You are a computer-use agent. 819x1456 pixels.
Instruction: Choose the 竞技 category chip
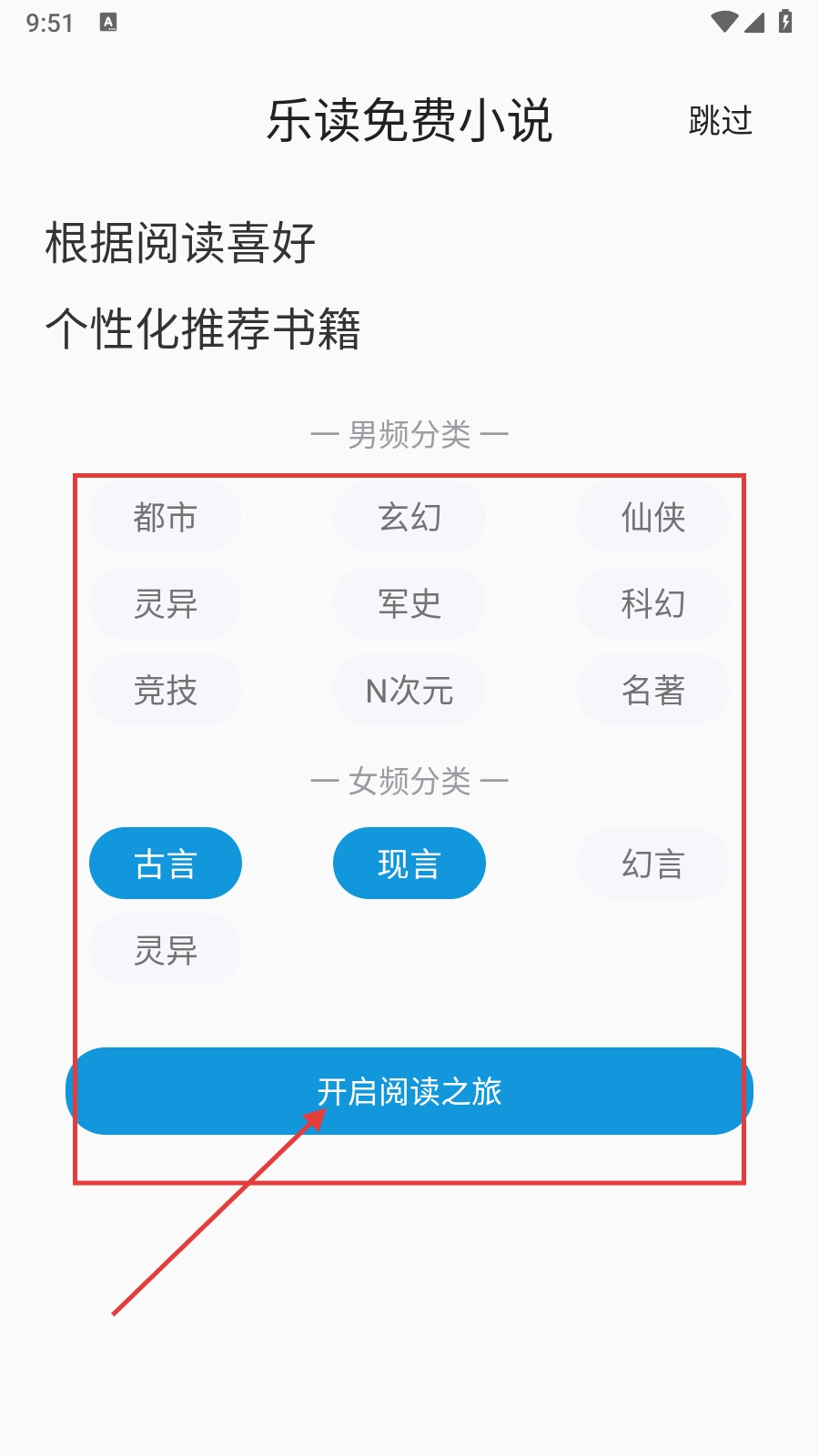click(166, 690)
